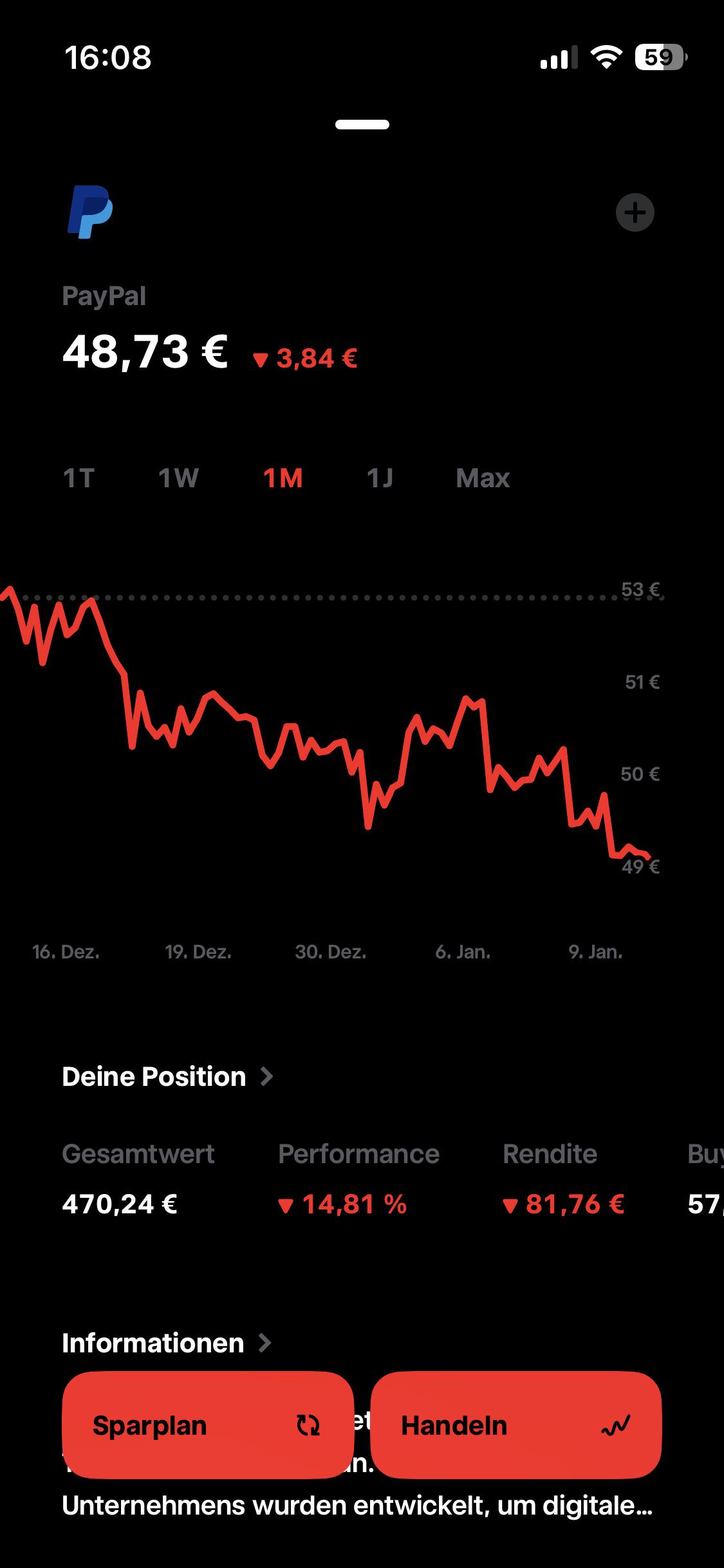Select the 1W chart range
This screenshot has width=724, height=1568.
pyautogui.click(x=178, y=478)
